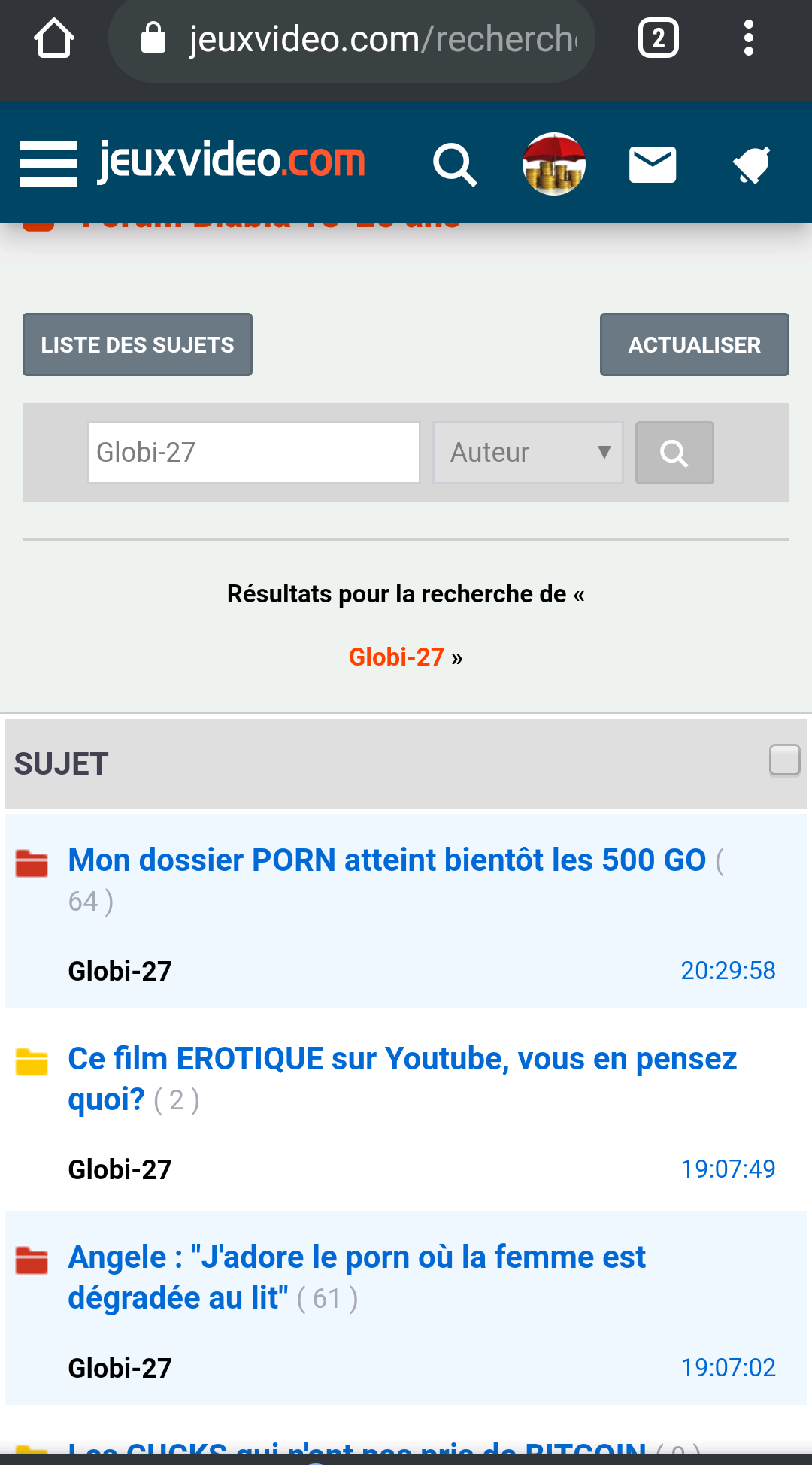Screen dimensions: 812x1465
Task: Open the browser overflow menu
Action: tap(748, 38)
